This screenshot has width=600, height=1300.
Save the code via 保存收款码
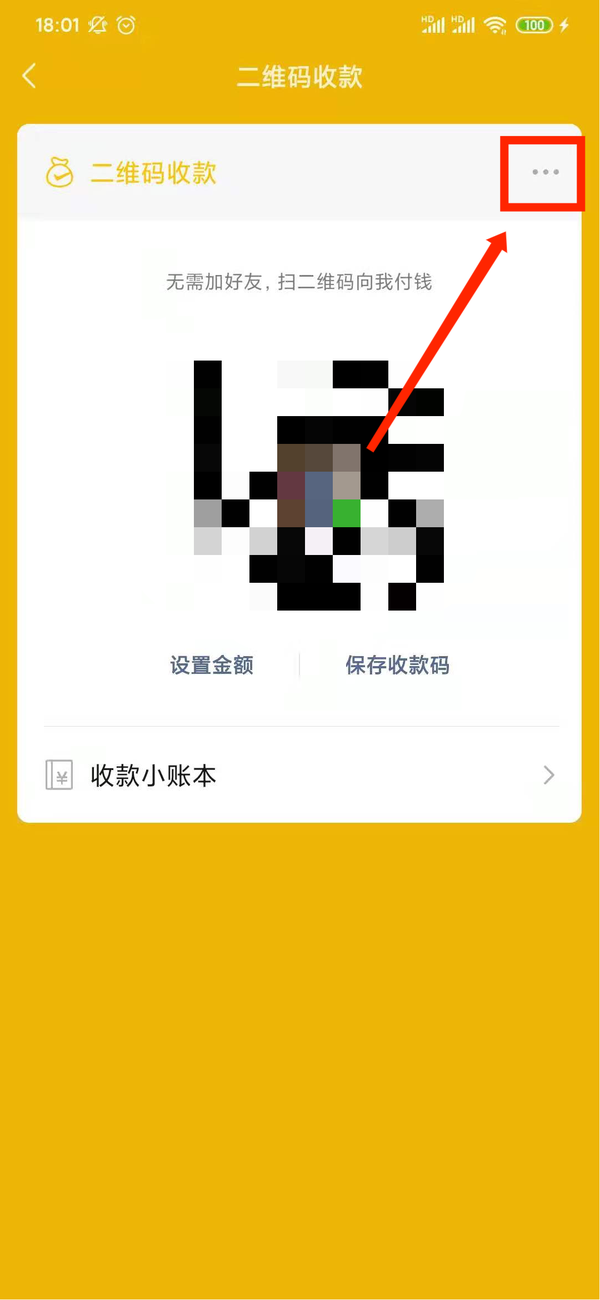397,666
